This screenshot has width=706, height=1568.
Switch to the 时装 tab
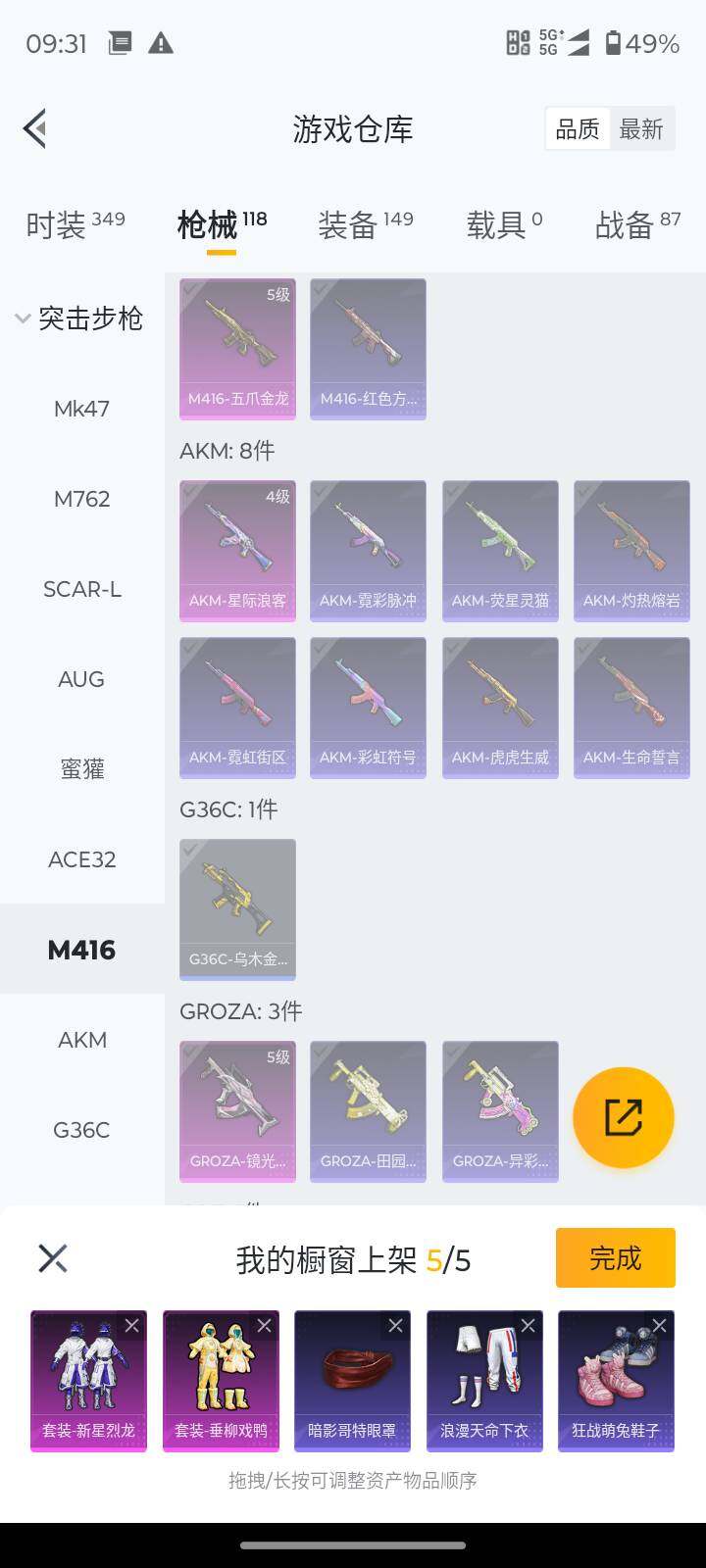coord(75,224)
